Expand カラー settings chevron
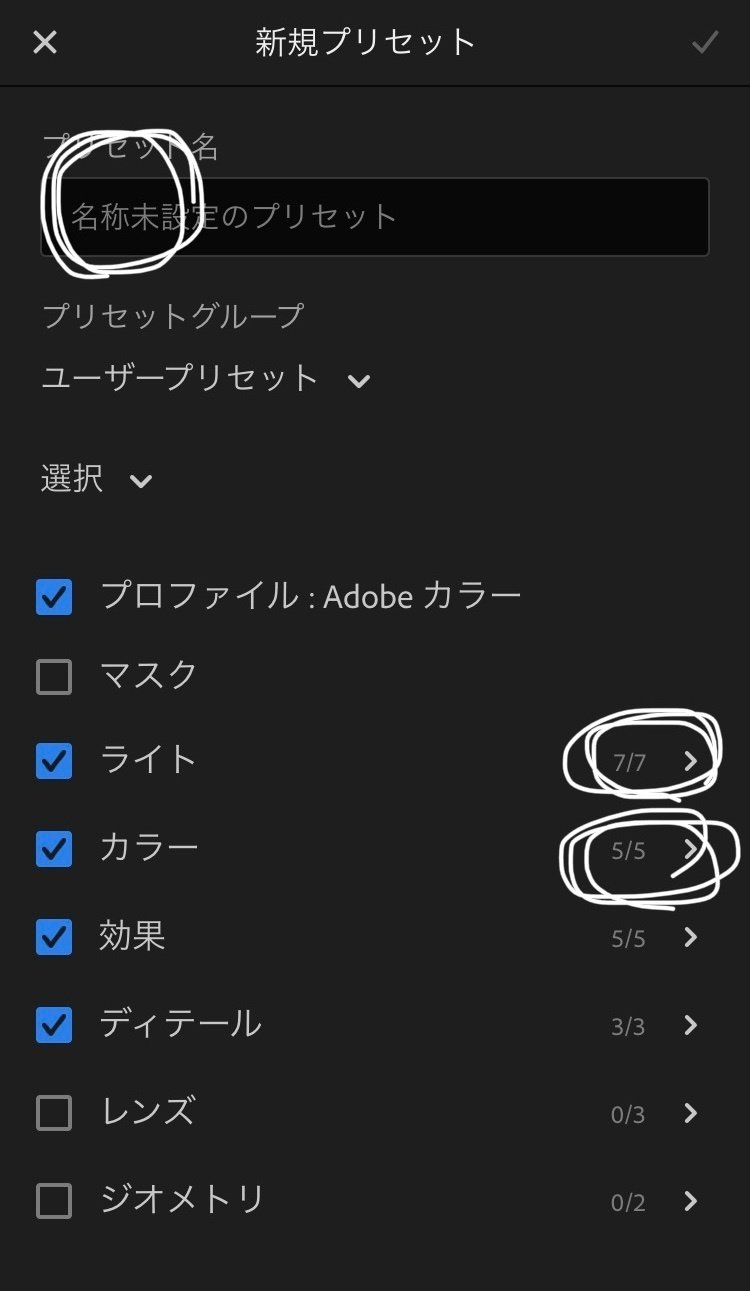Screen dimensions: 750x1291 click(690, 850)
